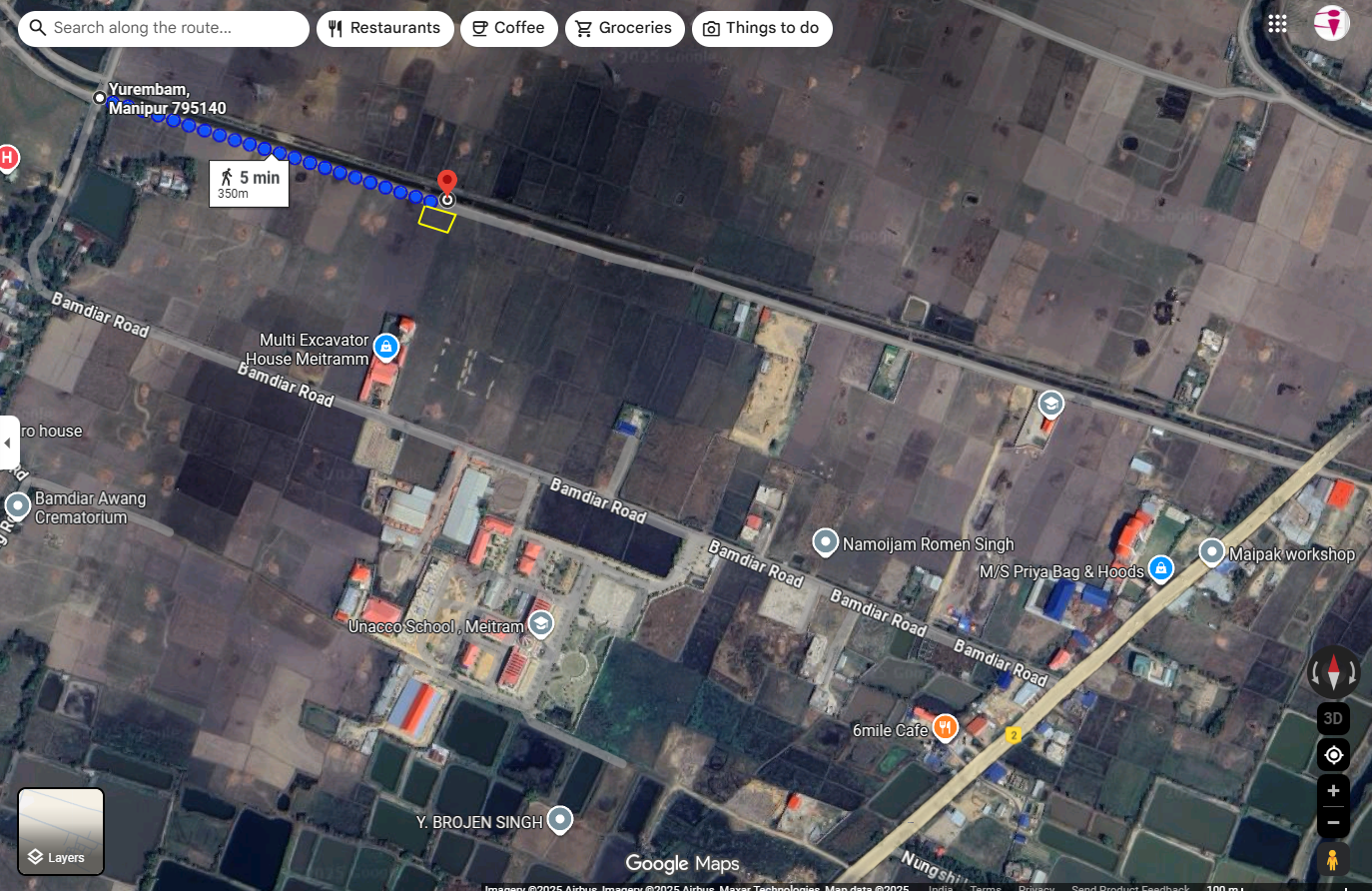Open Bamdiar Awang Crematorium marker
Screen dimensions: 1372x891
click(18, 505)
